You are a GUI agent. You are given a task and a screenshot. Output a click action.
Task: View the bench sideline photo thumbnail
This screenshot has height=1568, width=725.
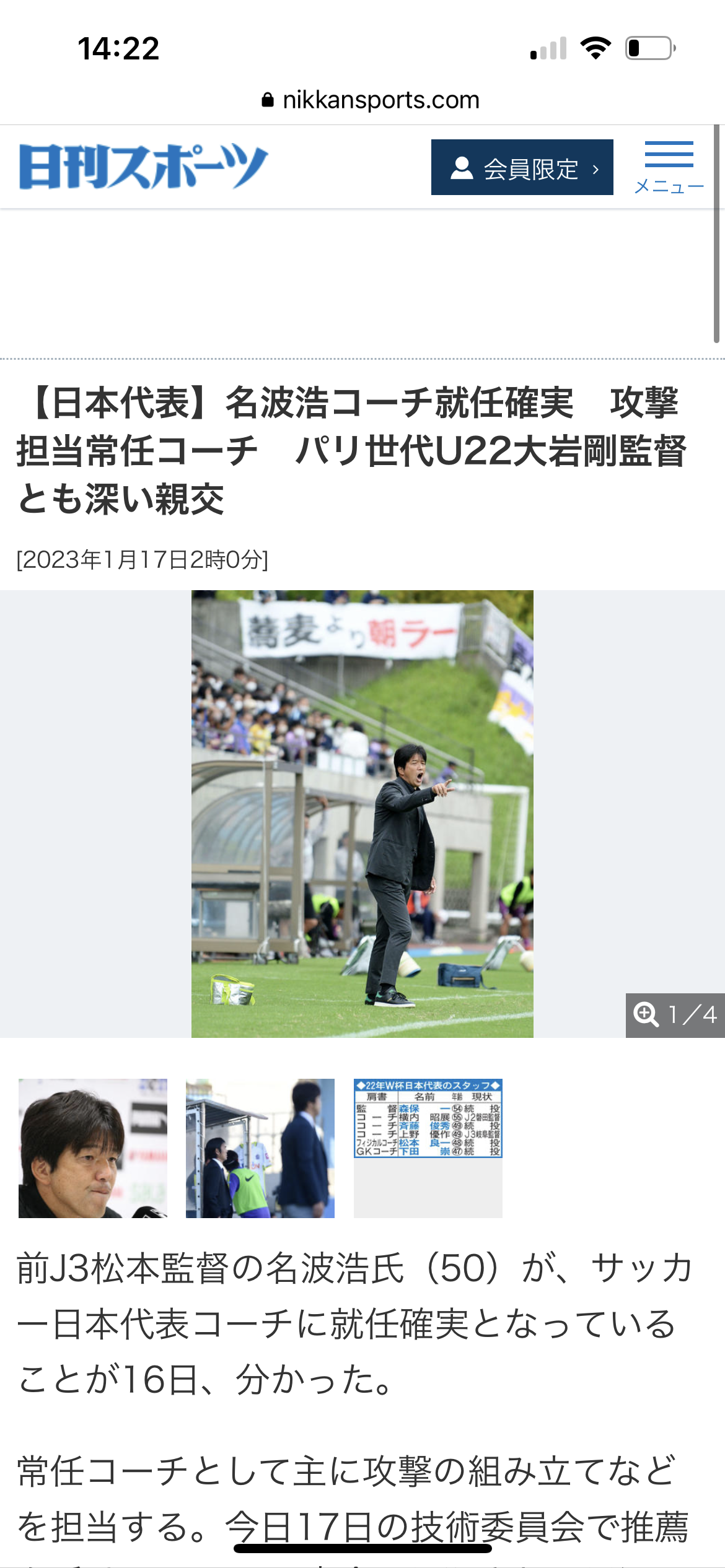pos(260,1148)
